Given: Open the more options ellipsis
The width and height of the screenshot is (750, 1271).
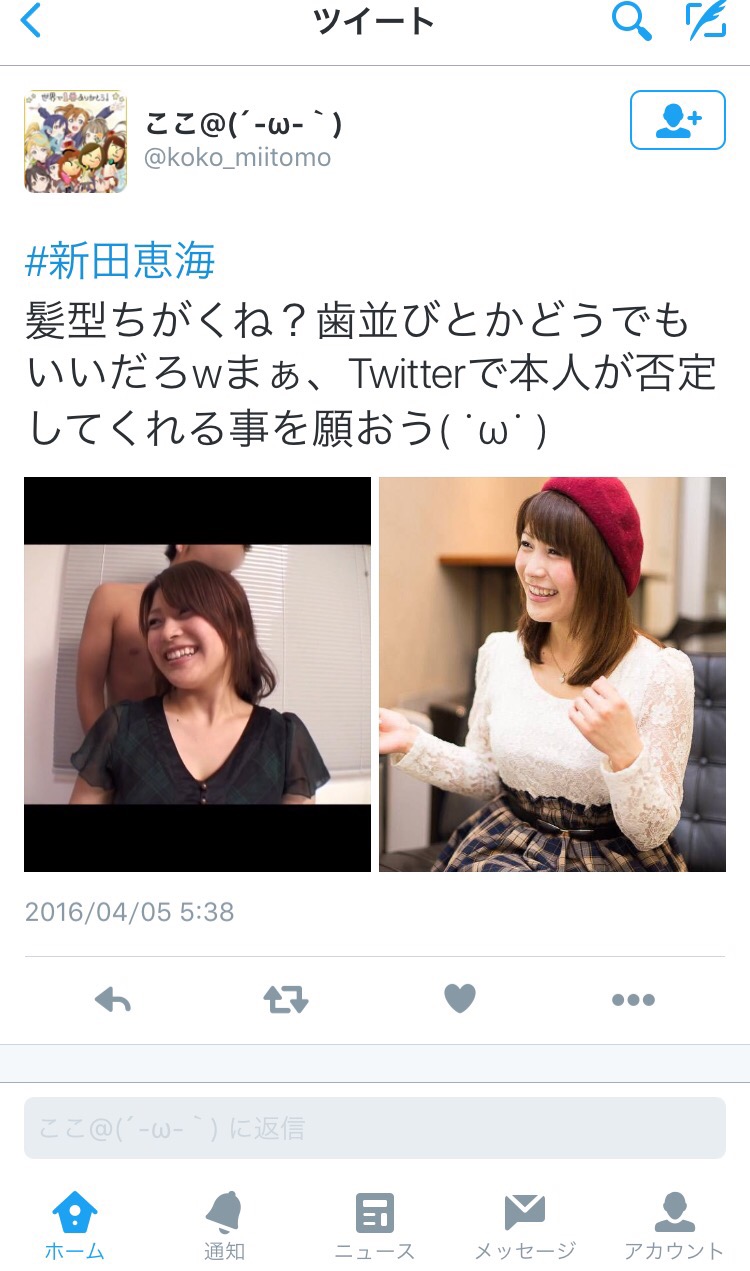Looking at the screenshot, I should coord(633,999).
